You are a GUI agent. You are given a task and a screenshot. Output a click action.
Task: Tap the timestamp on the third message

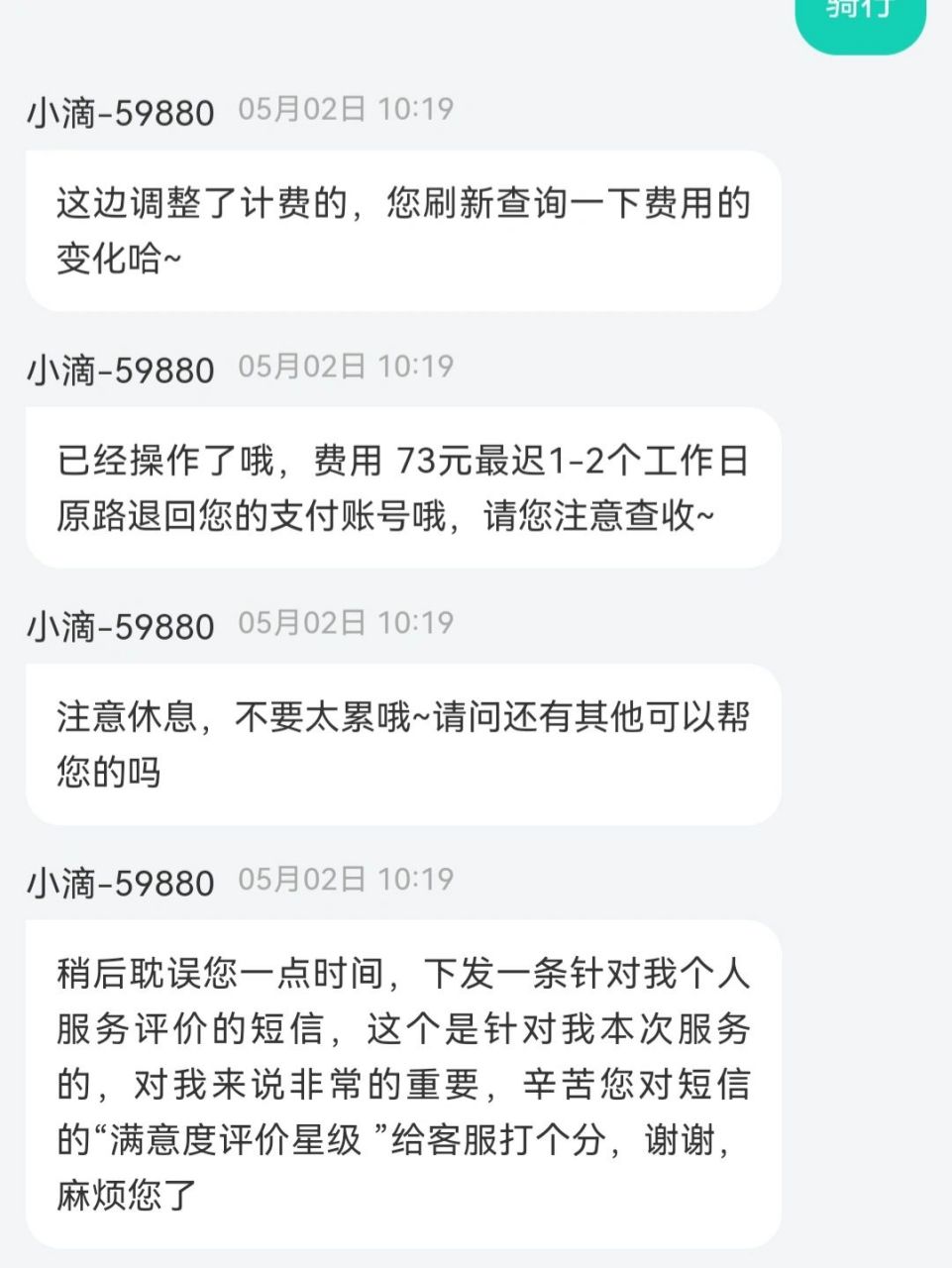349,624
